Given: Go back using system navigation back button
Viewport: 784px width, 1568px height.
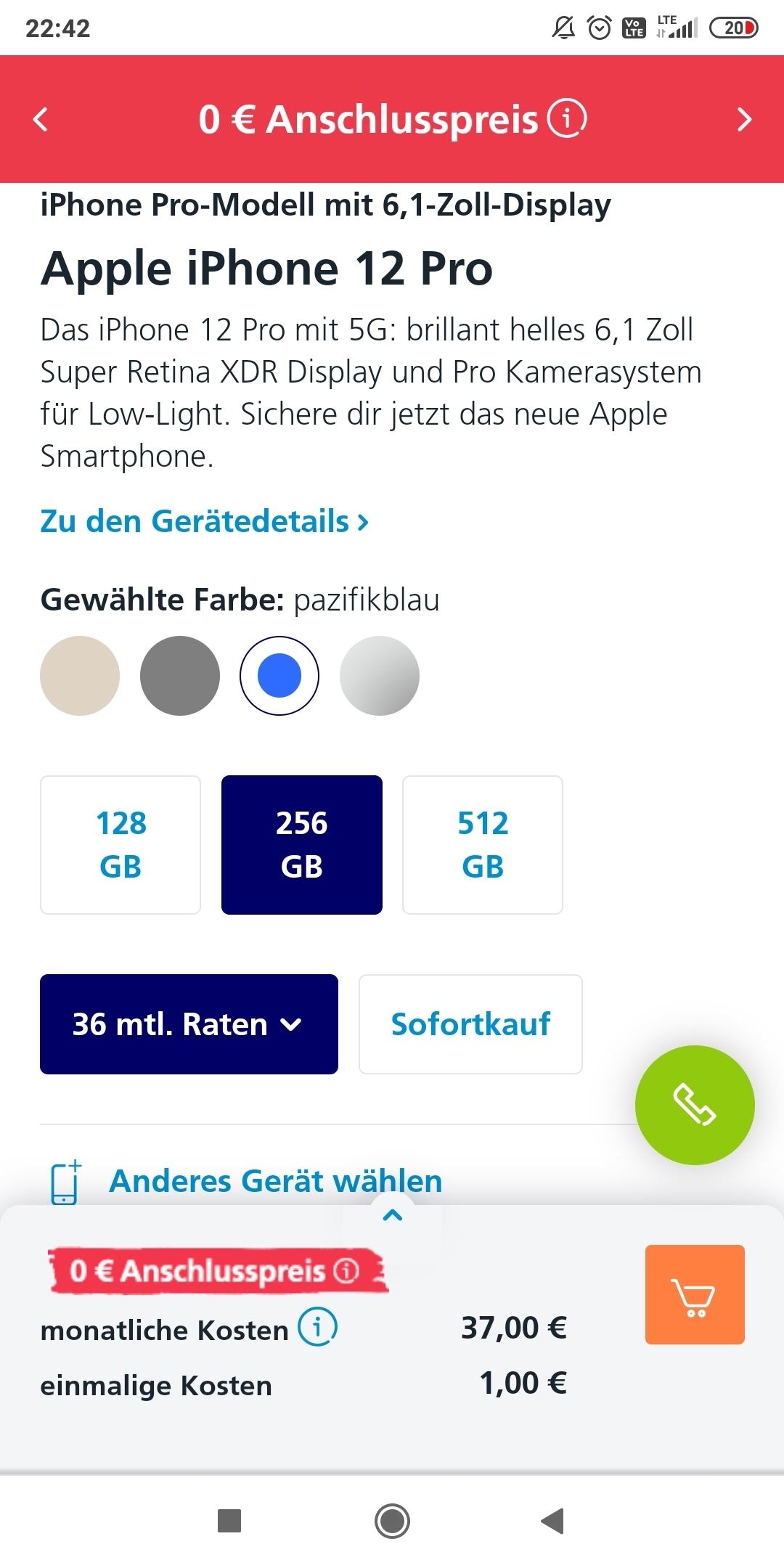Looking at the screenshot, I should [552, 1520].
